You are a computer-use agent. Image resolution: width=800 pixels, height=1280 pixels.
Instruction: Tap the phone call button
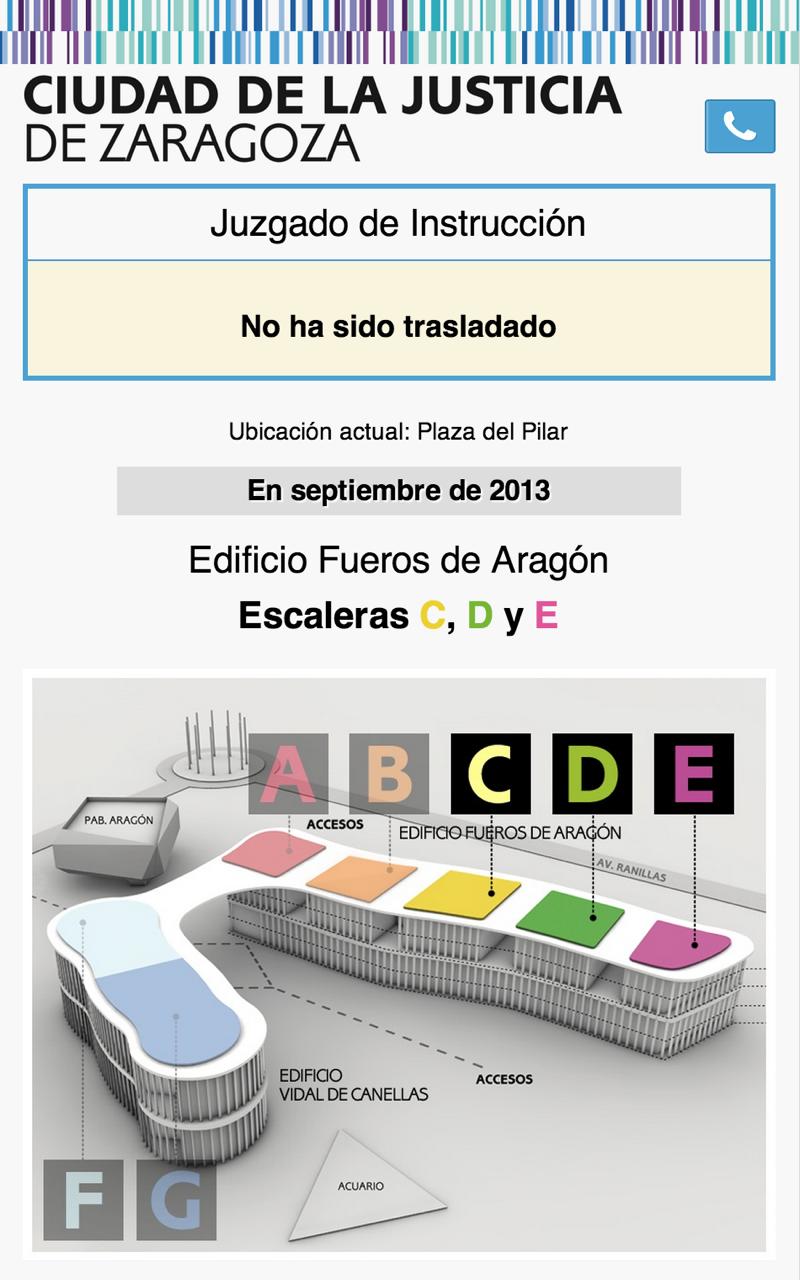pos(739,126)
